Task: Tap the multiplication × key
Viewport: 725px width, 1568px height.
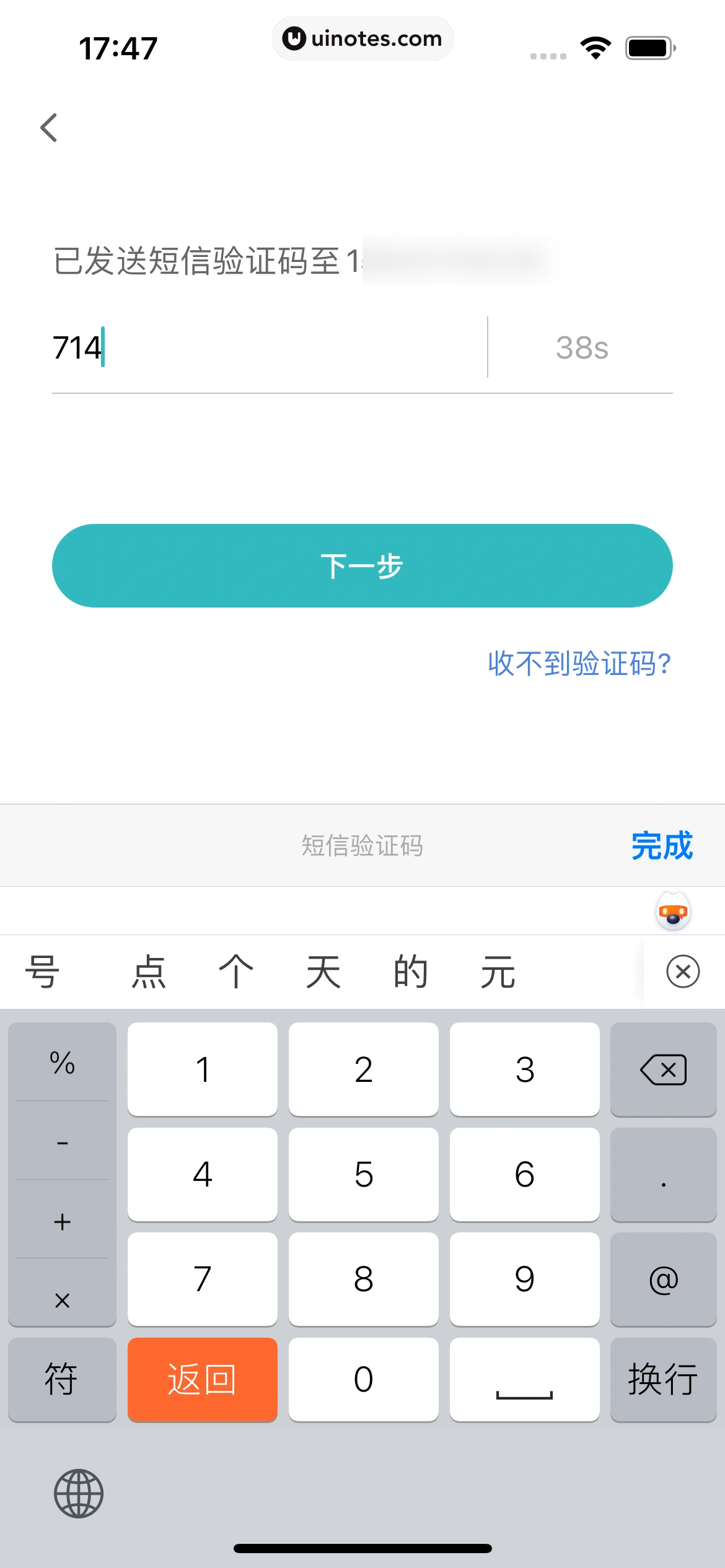Action: pos(61,1300)
